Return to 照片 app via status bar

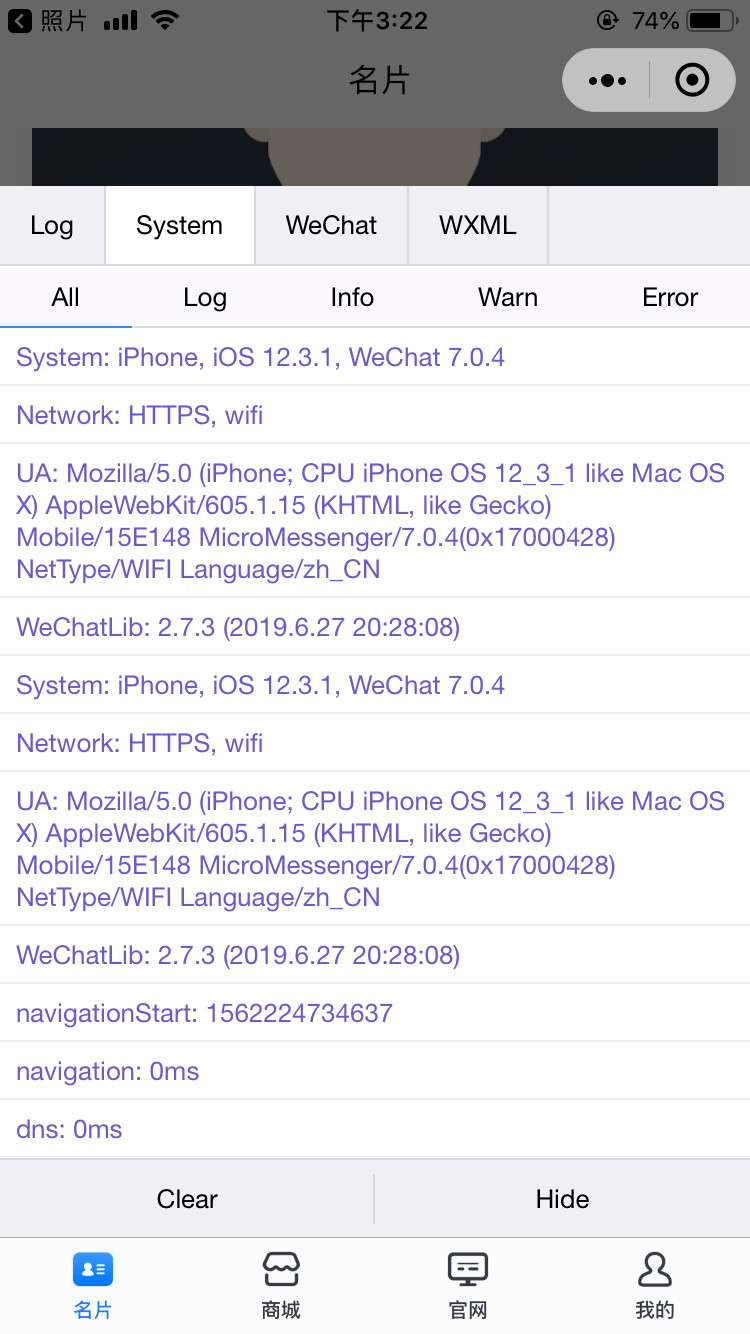(48, 21)
